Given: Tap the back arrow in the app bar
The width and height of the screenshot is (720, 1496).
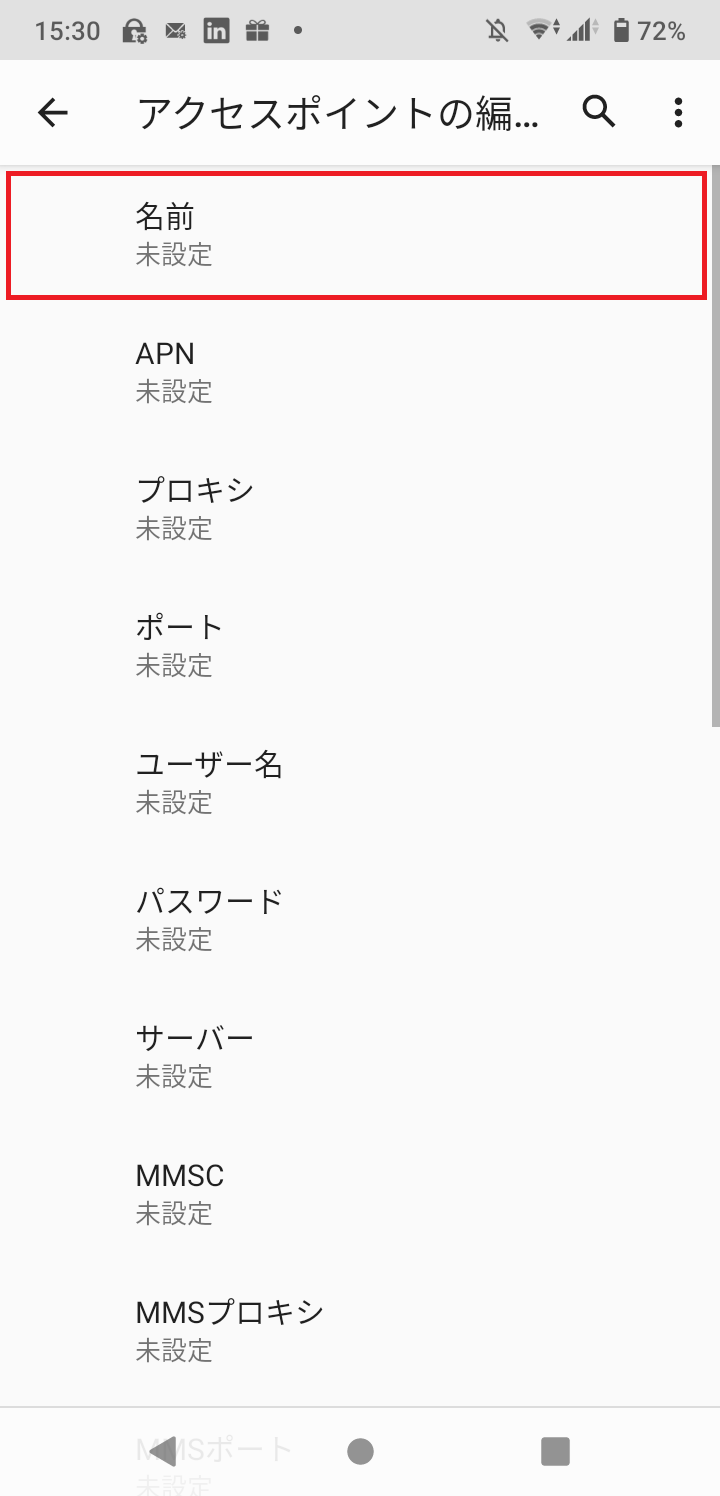Looking at the screenshot, I should coord(53,112).
